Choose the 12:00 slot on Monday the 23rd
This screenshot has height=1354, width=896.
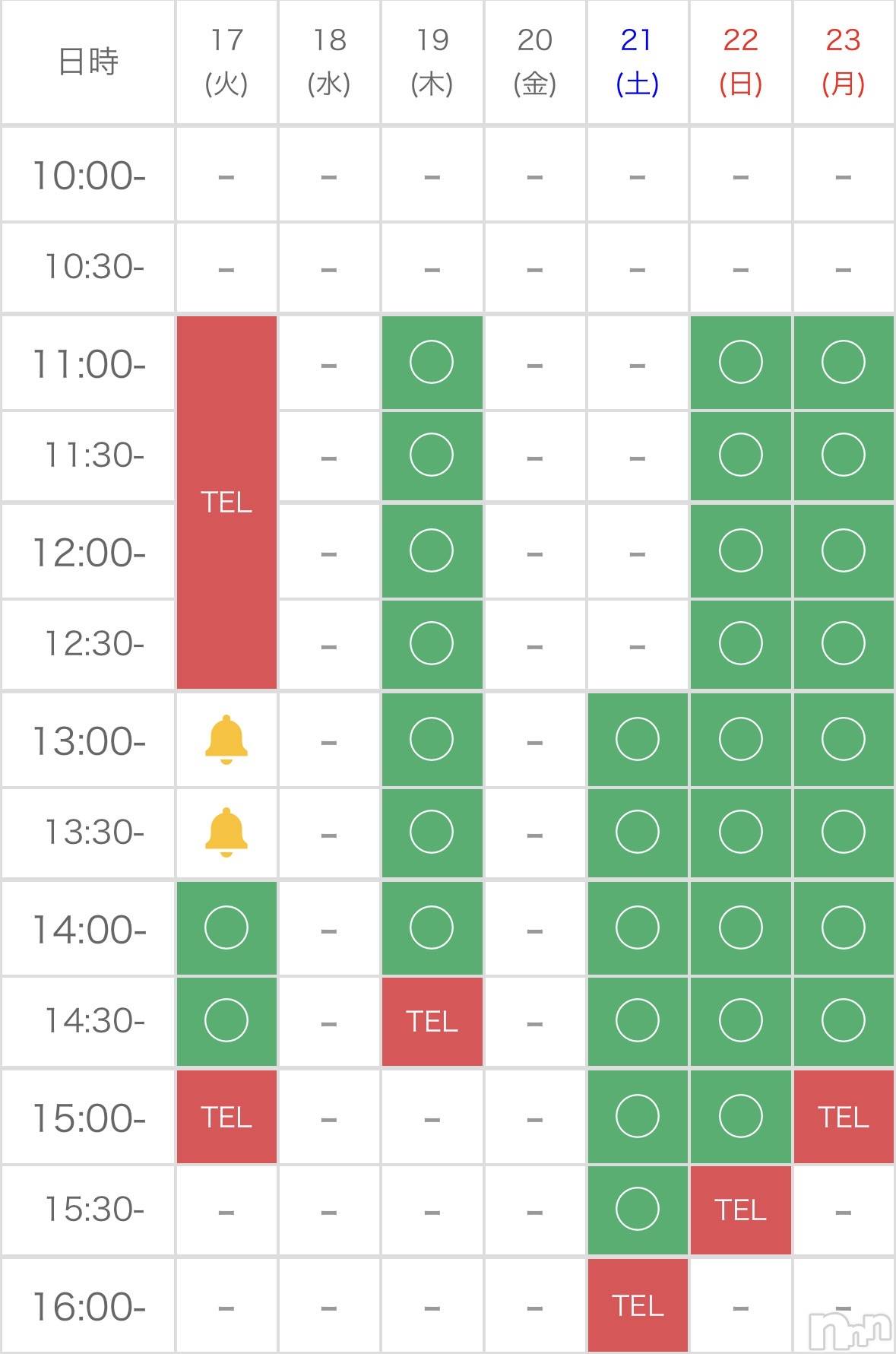click(843, 550)
